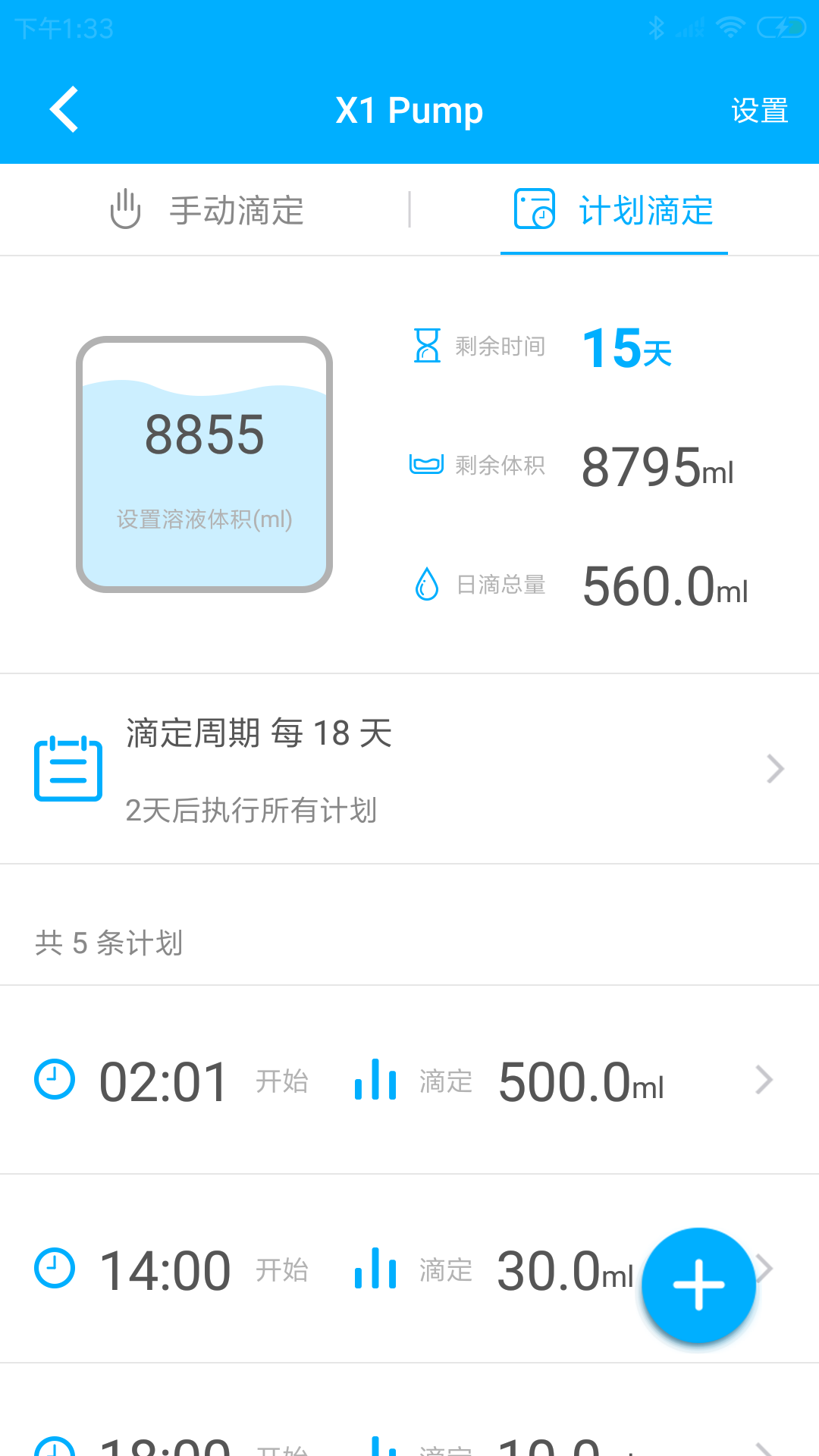This screenshot has height=1456, width=819.
Task: Click the hourglass remaining time icon
Action: tap(427, 346)
